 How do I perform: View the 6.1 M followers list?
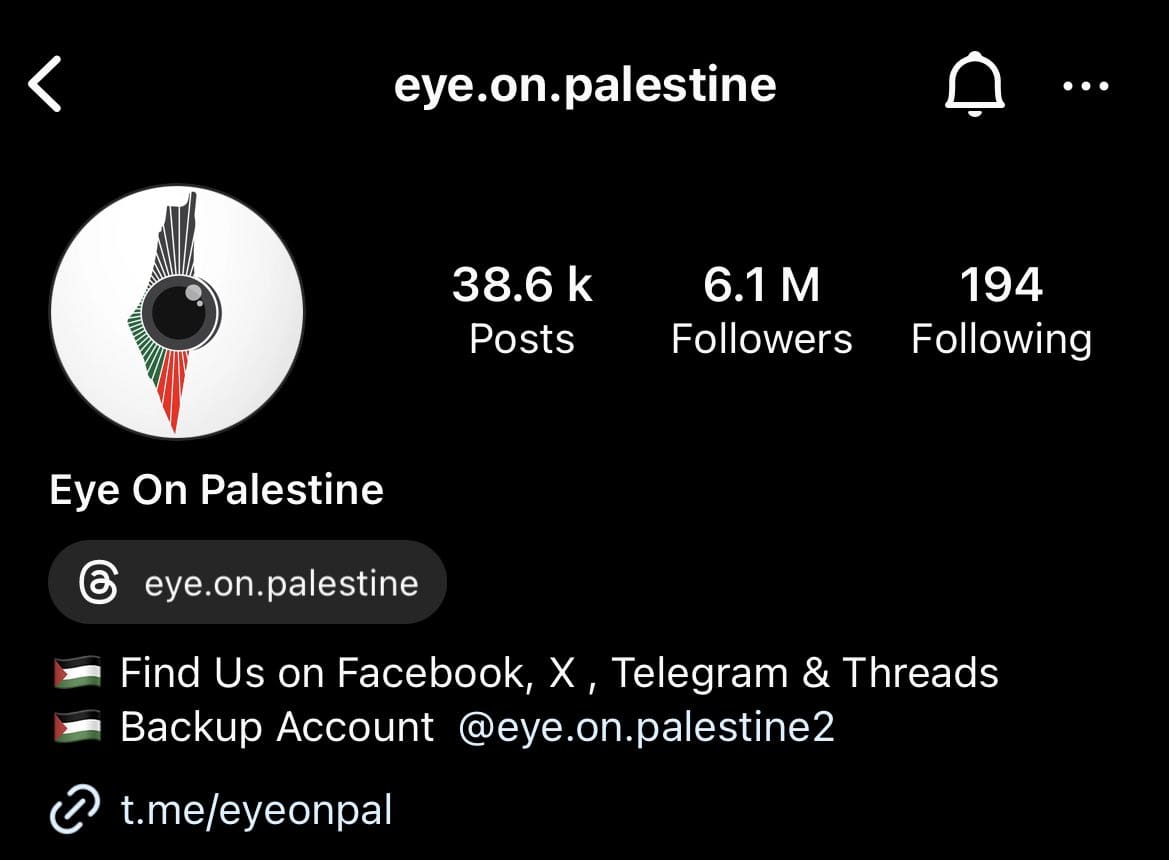761,311
